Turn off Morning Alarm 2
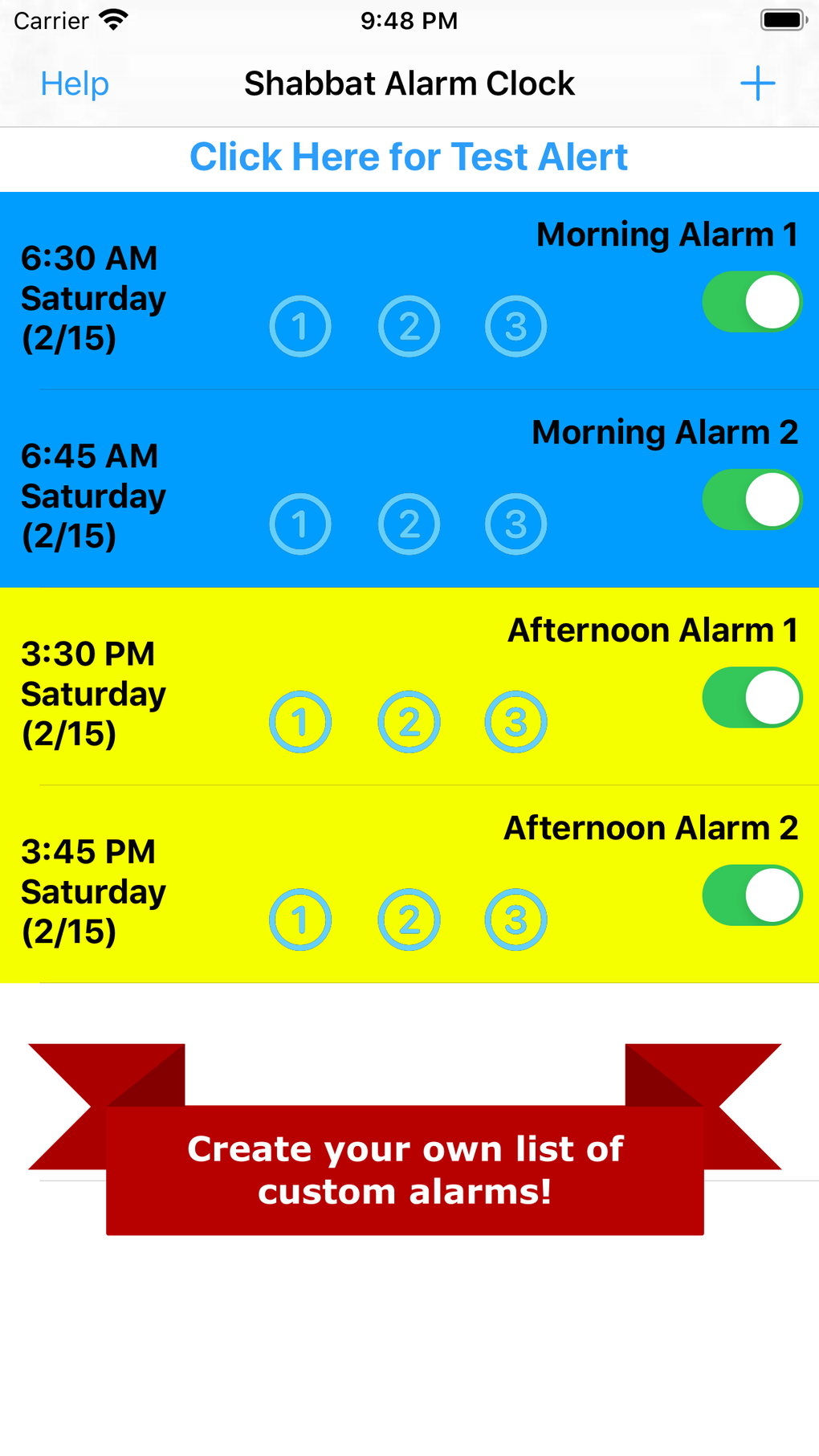Screen dimensions: 819x1456 click(752, 499)
